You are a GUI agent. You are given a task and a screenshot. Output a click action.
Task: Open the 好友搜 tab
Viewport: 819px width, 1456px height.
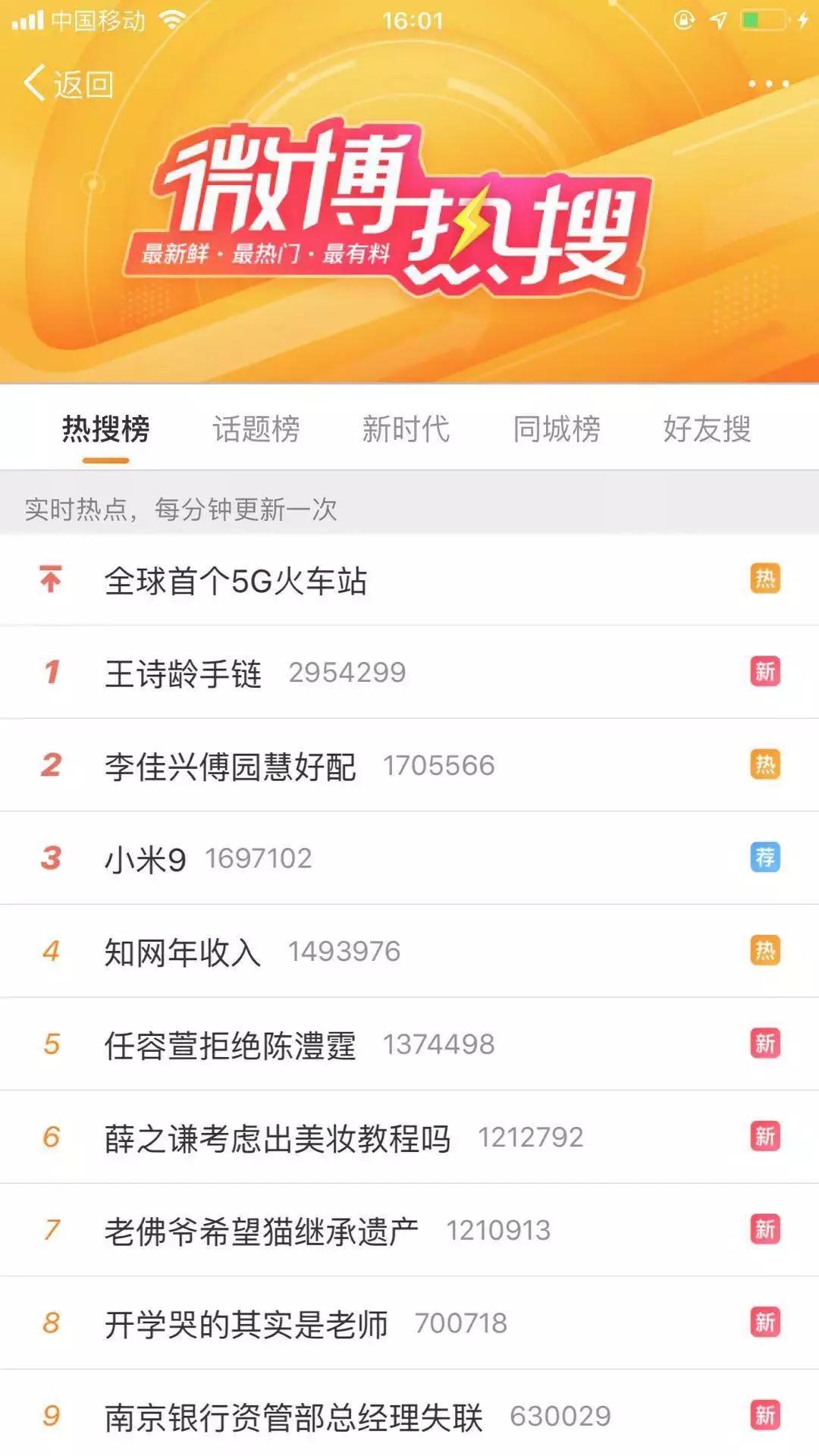point(707,428)
